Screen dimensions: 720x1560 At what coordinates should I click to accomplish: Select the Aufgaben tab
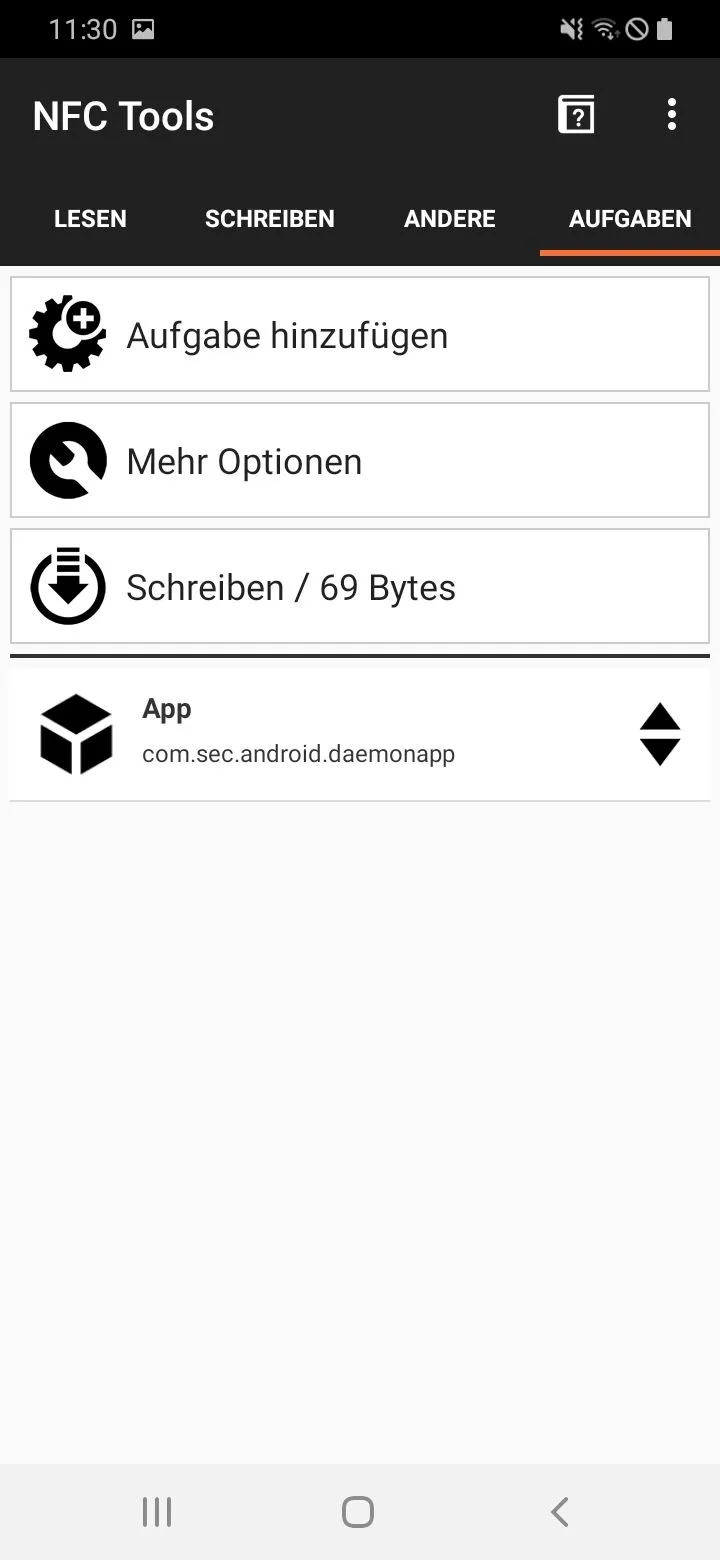coord(630,219)
